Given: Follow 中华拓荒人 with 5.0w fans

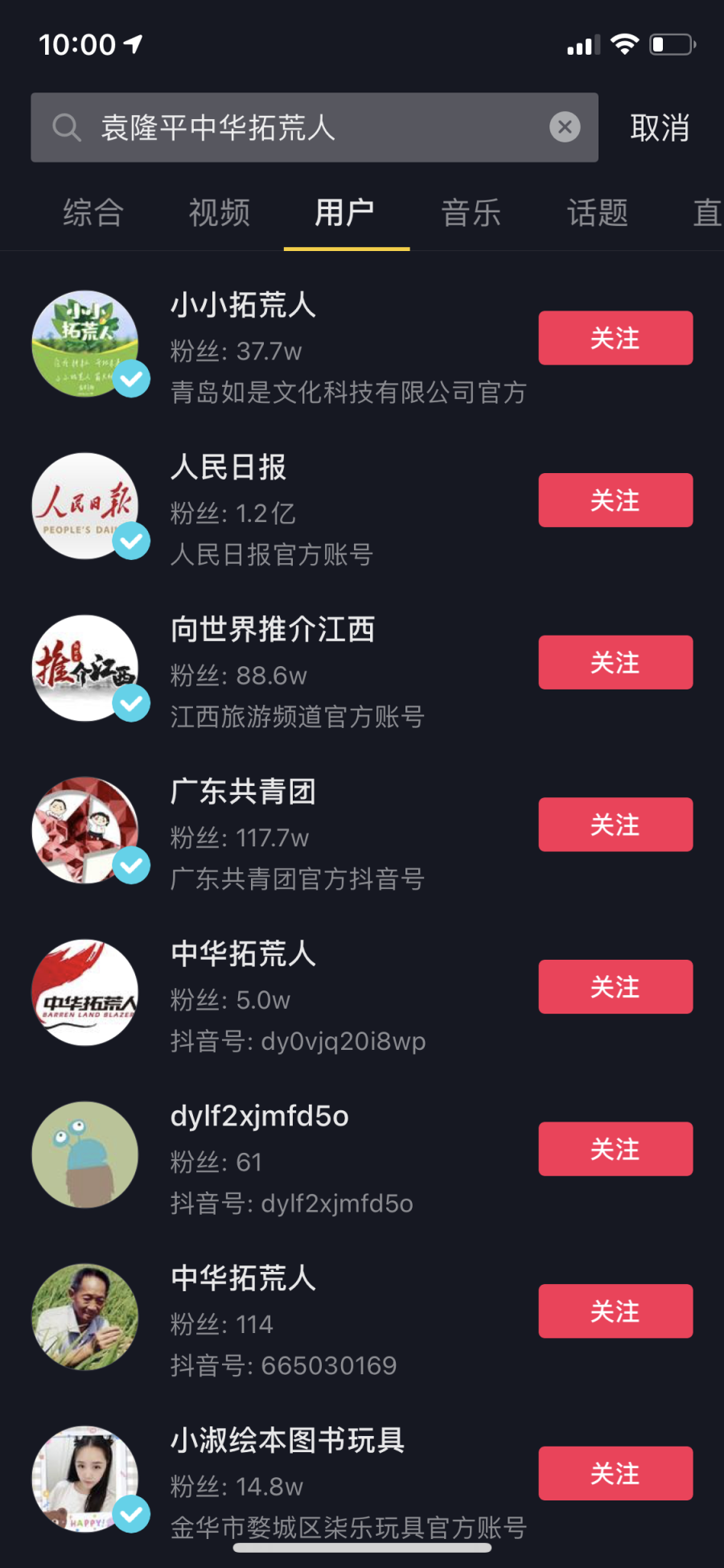Looking at the screenshot, I should pyautogui.click(x=615, y=987).
